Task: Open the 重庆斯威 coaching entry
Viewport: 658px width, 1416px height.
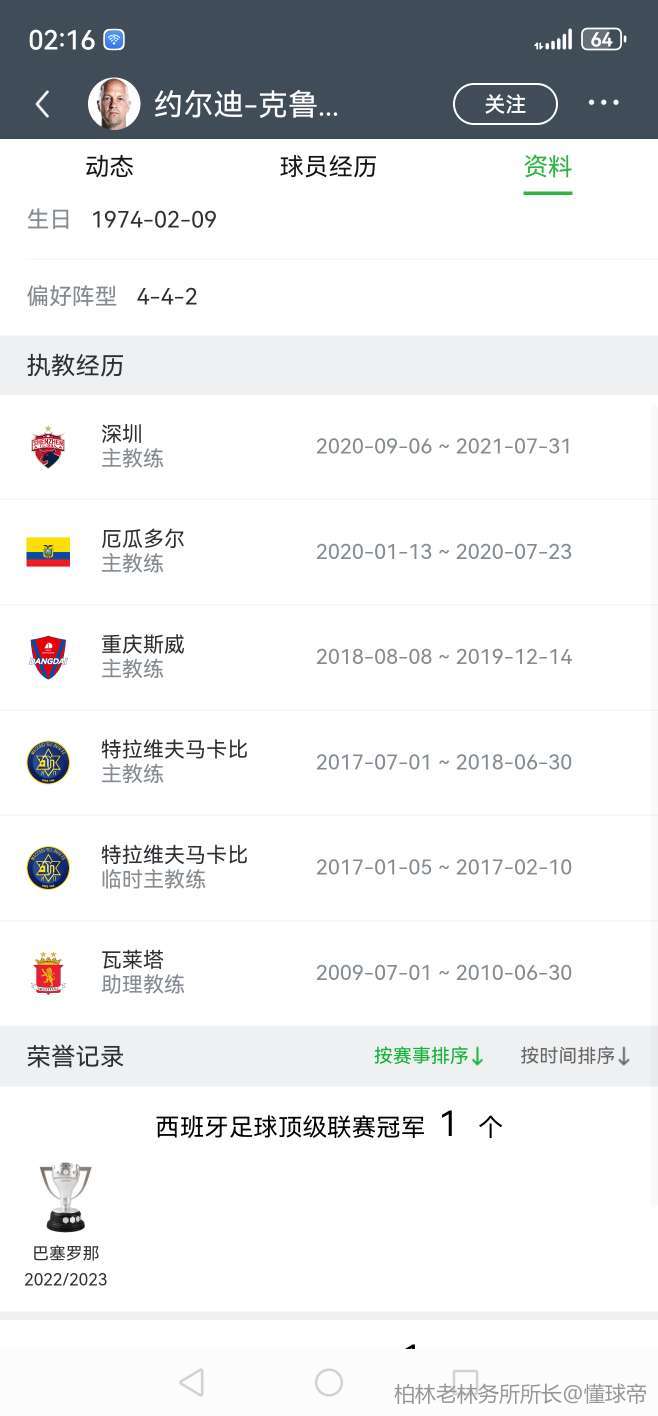Action: click(328, 657)
